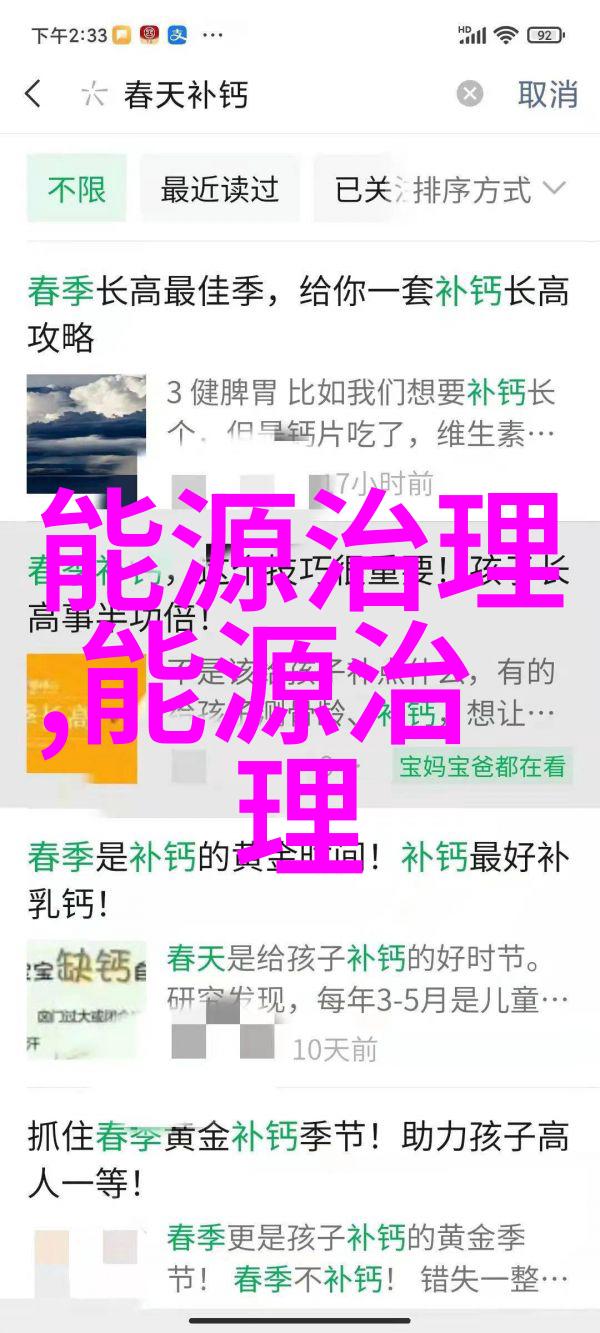The height and width of the screenshot is (1333, 600).
Task: Select the 不限 filter chip
Action: click(x=77, y=189)
